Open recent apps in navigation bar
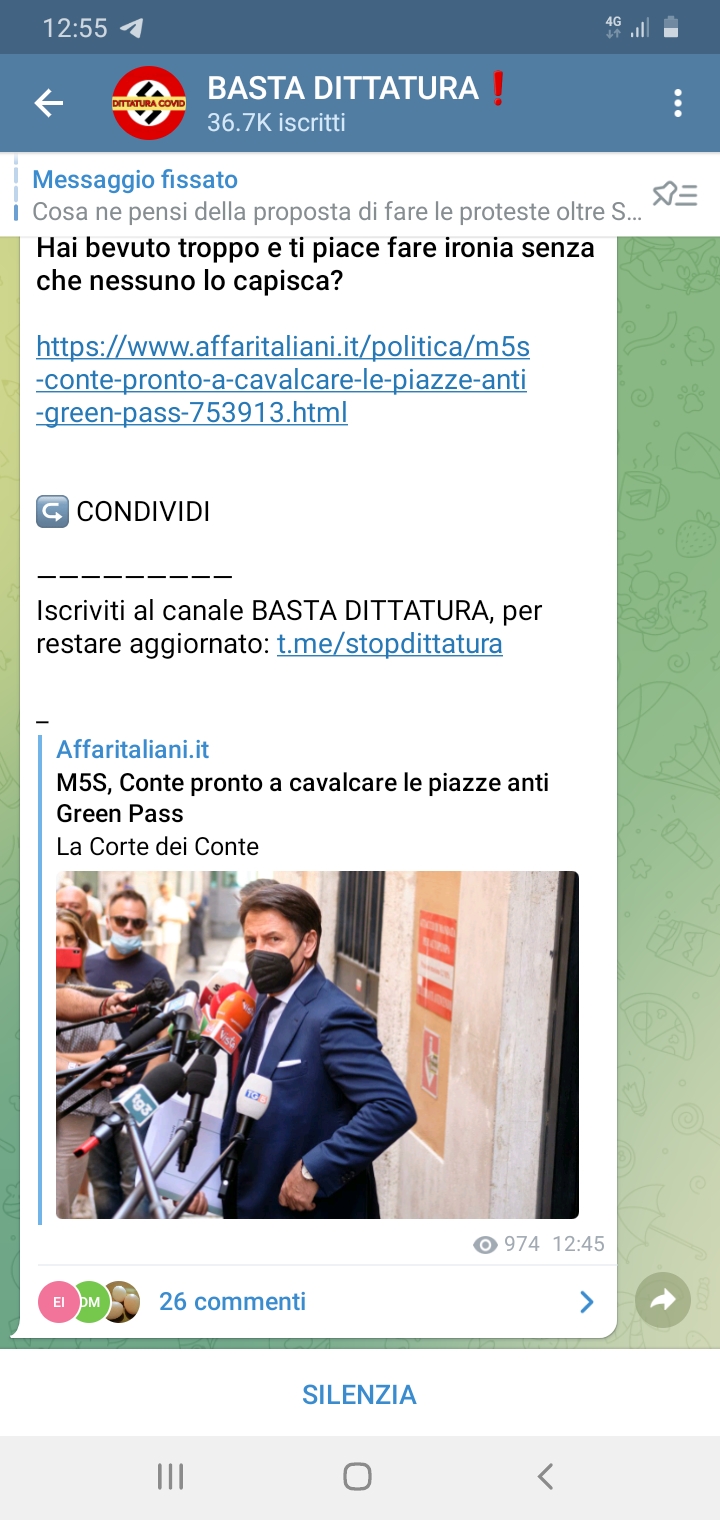720x1520 pixels. [x=171, y=1476]
